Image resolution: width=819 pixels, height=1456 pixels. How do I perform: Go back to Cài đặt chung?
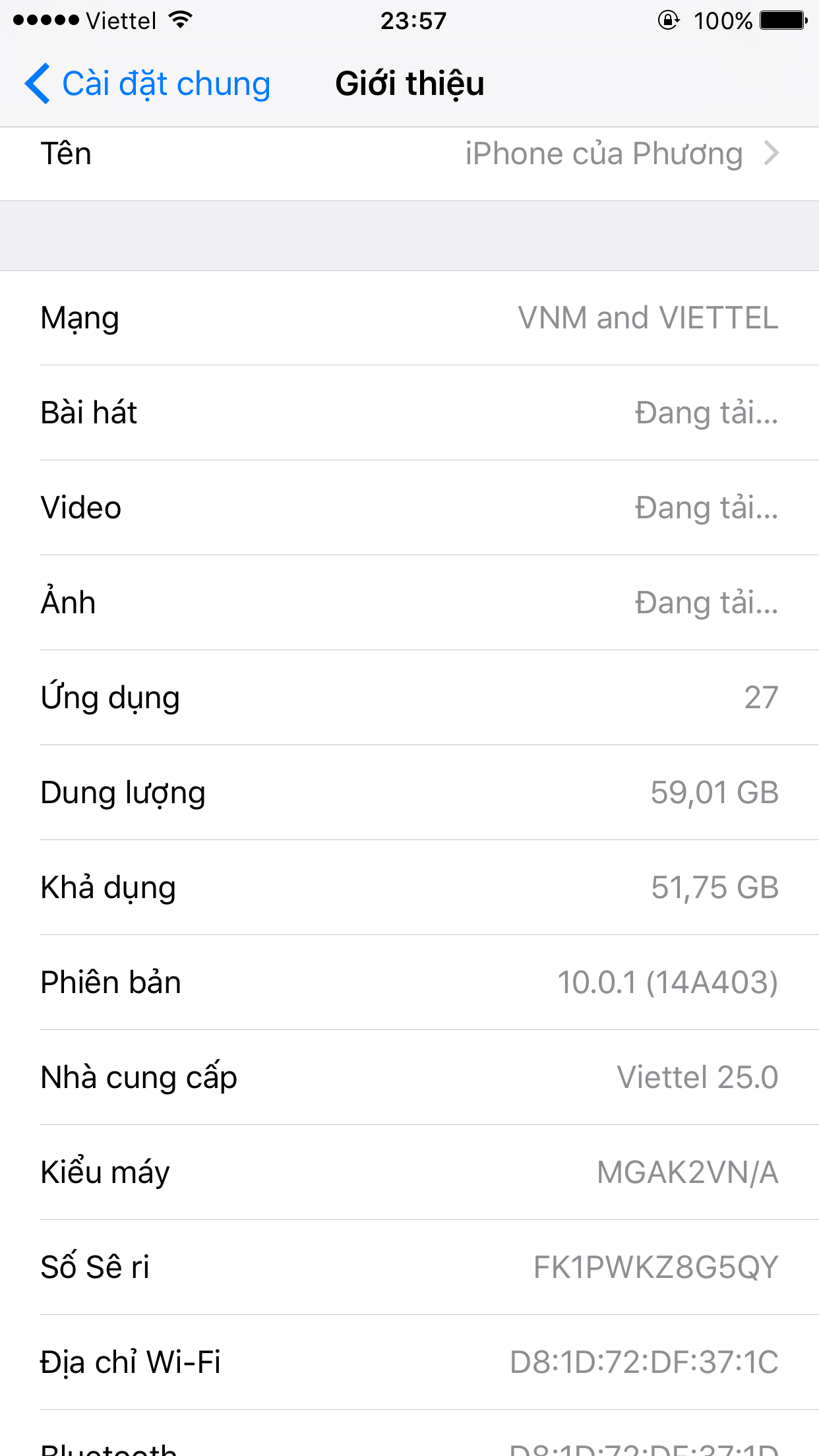[148, 84]
